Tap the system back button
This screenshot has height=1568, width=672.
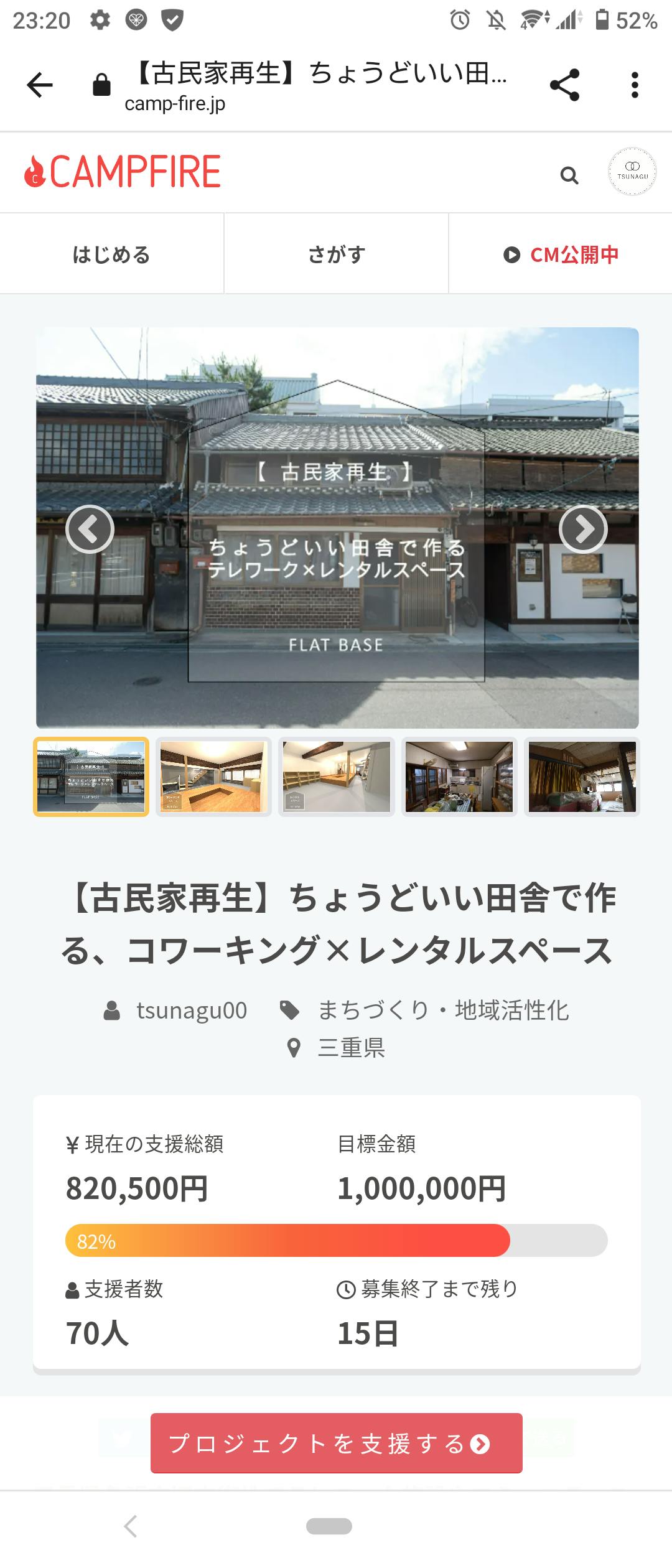[x=130, y=1526]
